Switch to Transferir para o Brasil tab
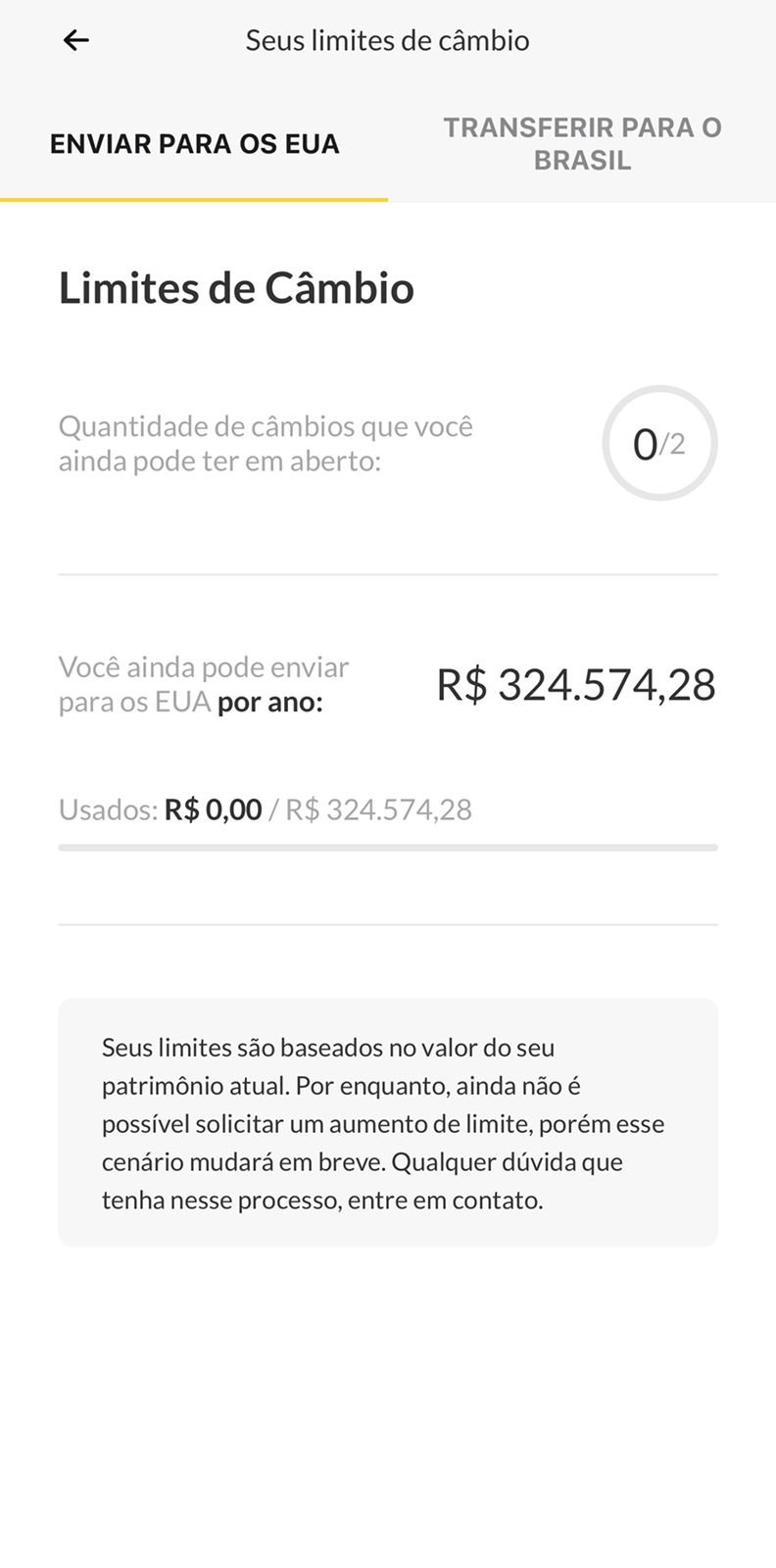The height and width of the screenshot is (1568, 776). pyautogui.click(x=582, y=144)
